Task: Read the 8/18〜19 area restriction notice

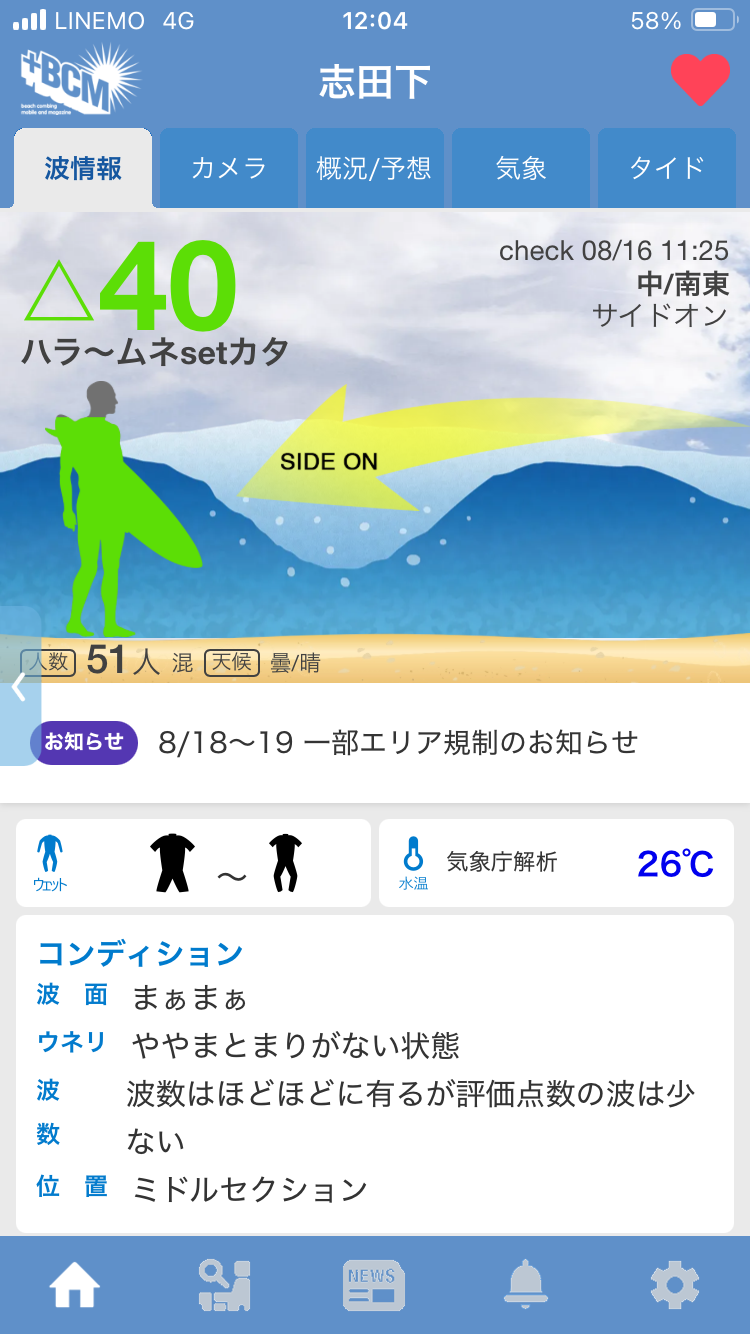Action: [x=397, y=742]
